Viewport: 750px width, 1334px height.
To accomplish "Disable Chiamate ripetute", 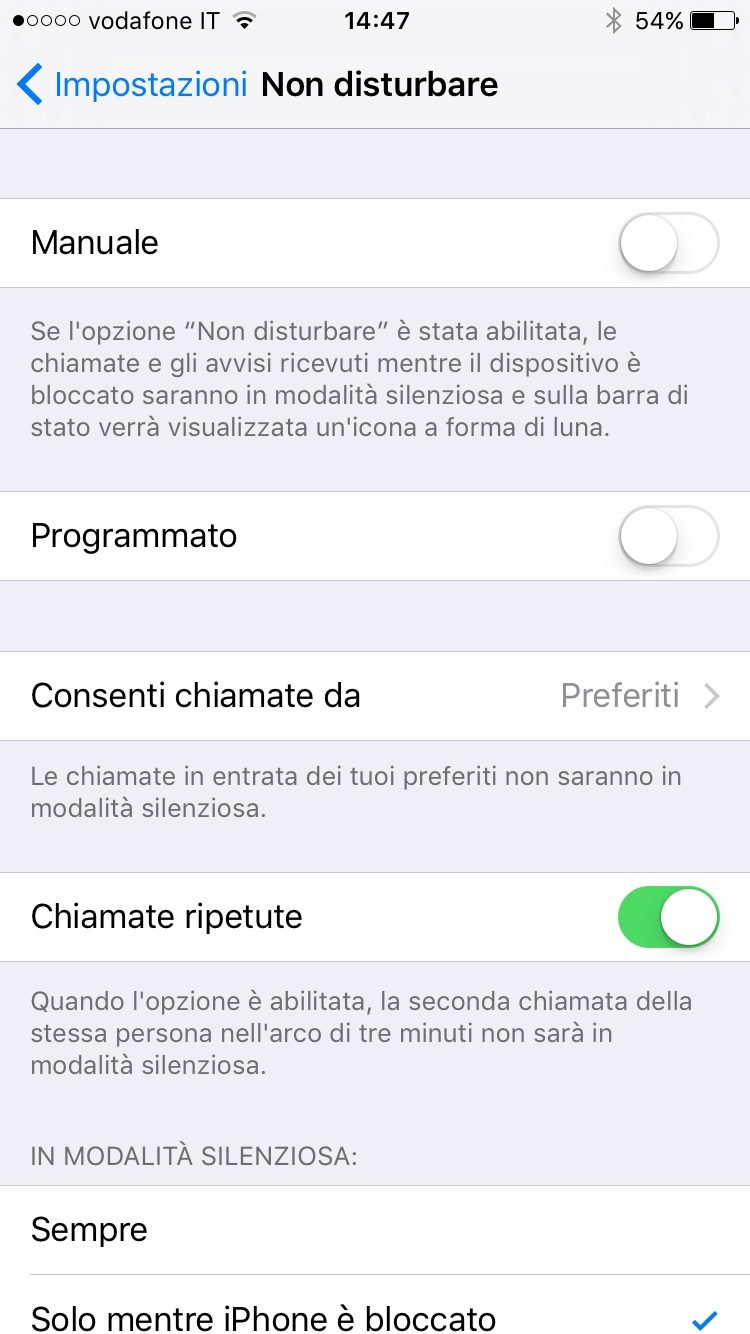I will click(x=669, y=917).
